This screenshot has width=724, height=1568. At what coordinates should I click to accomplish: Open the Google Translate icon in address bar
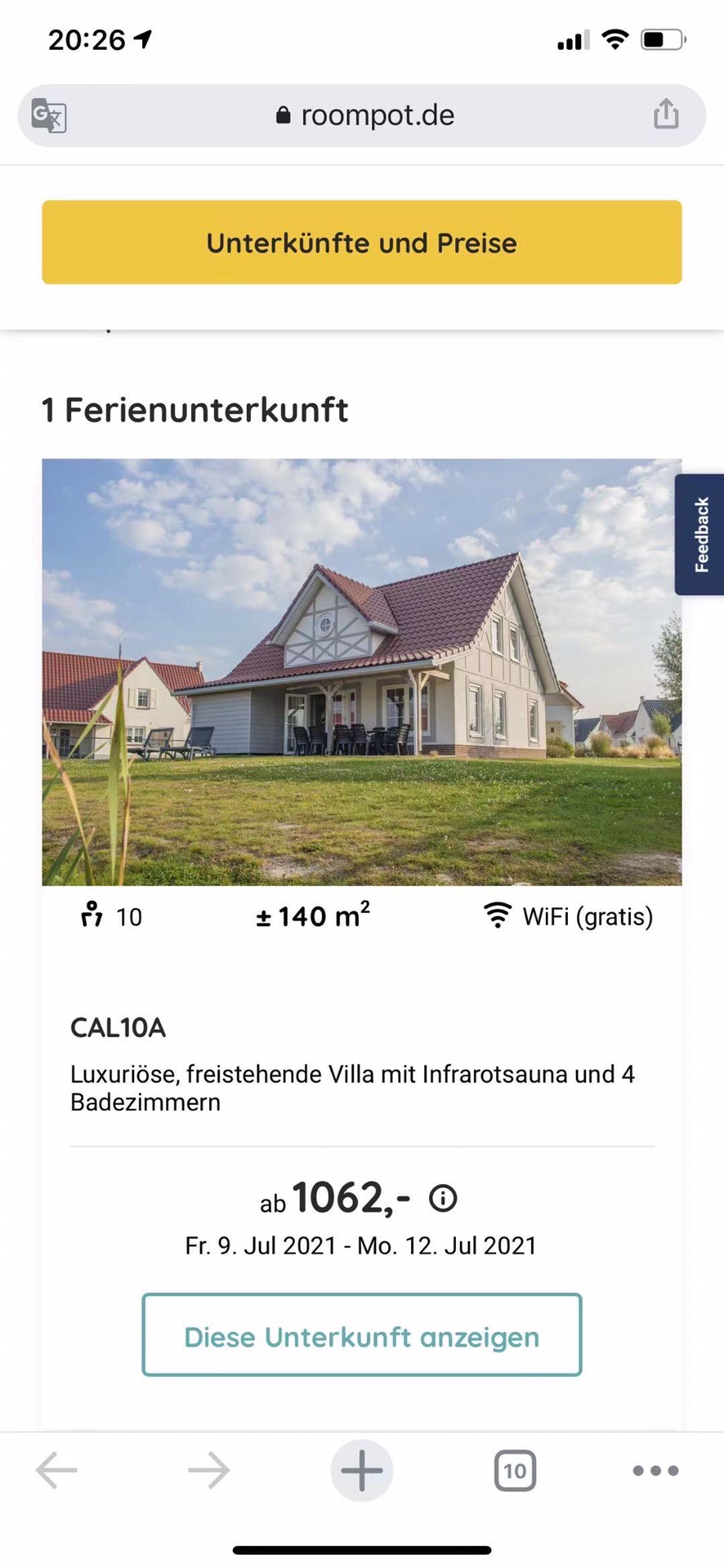tap(49, 115)
